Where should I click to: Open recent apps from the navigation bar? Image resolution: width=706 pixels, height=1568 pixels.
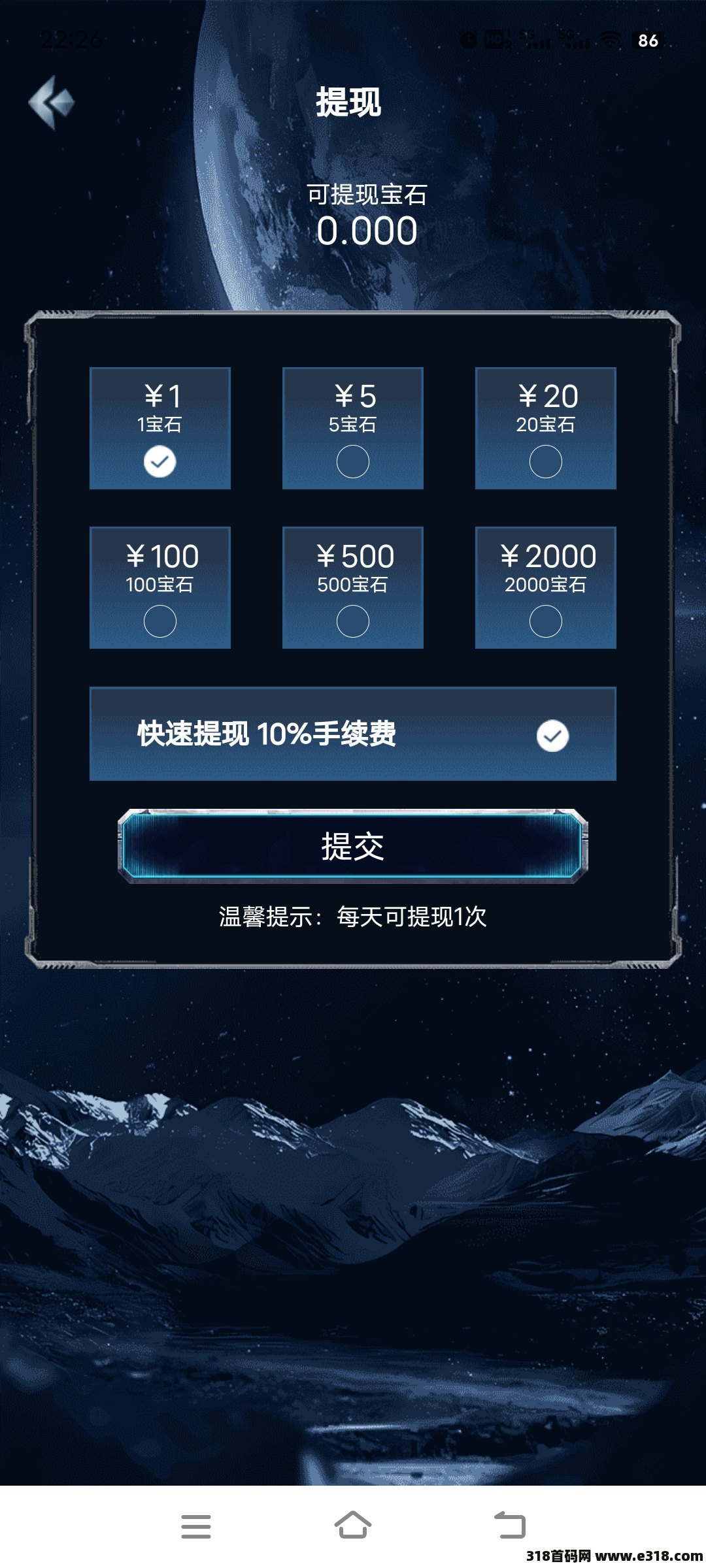196,1526
